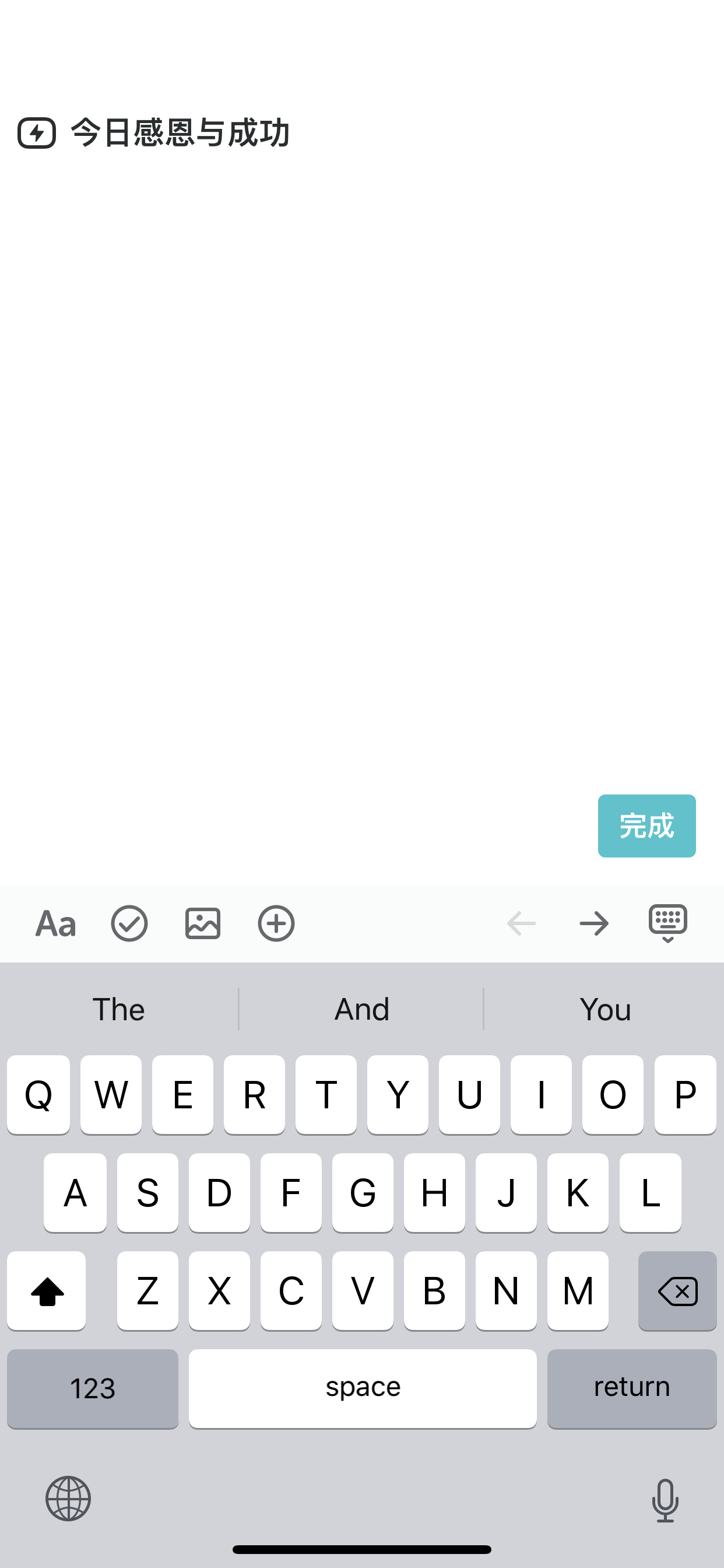The width and height of the screenshot is (724, 1568).
Task: Undo with the left arrow icon
Action: tap(521, 923)
